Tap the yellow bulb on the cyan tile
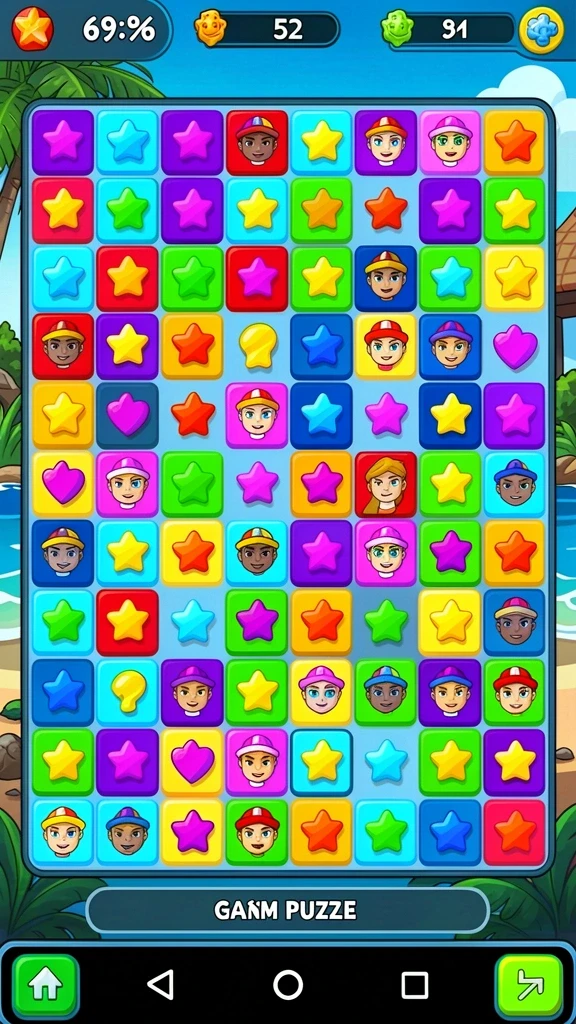 128,691
